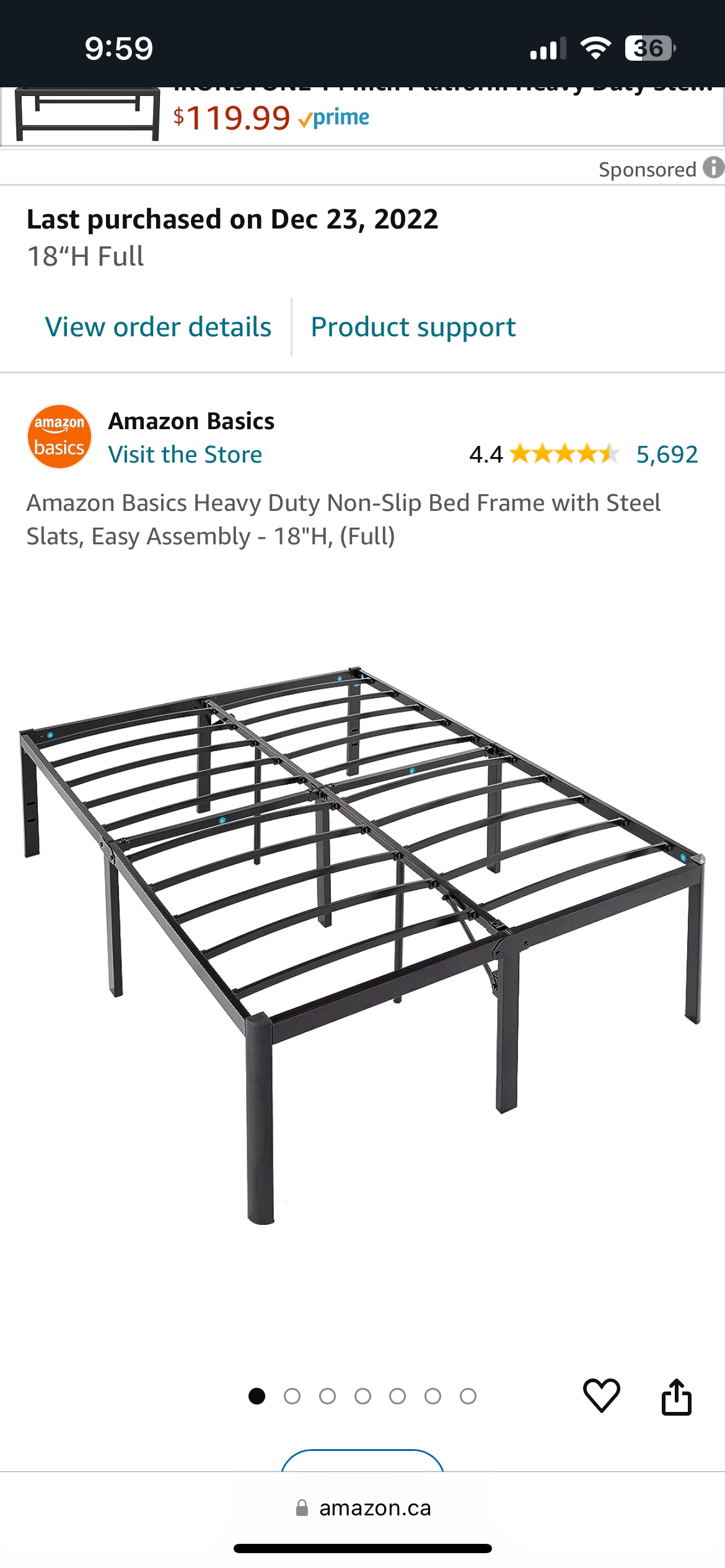Viewport: 725px width, 1568px height.
Task: Jump to the second product photo dot
Action: click(x=292, y=1396)
